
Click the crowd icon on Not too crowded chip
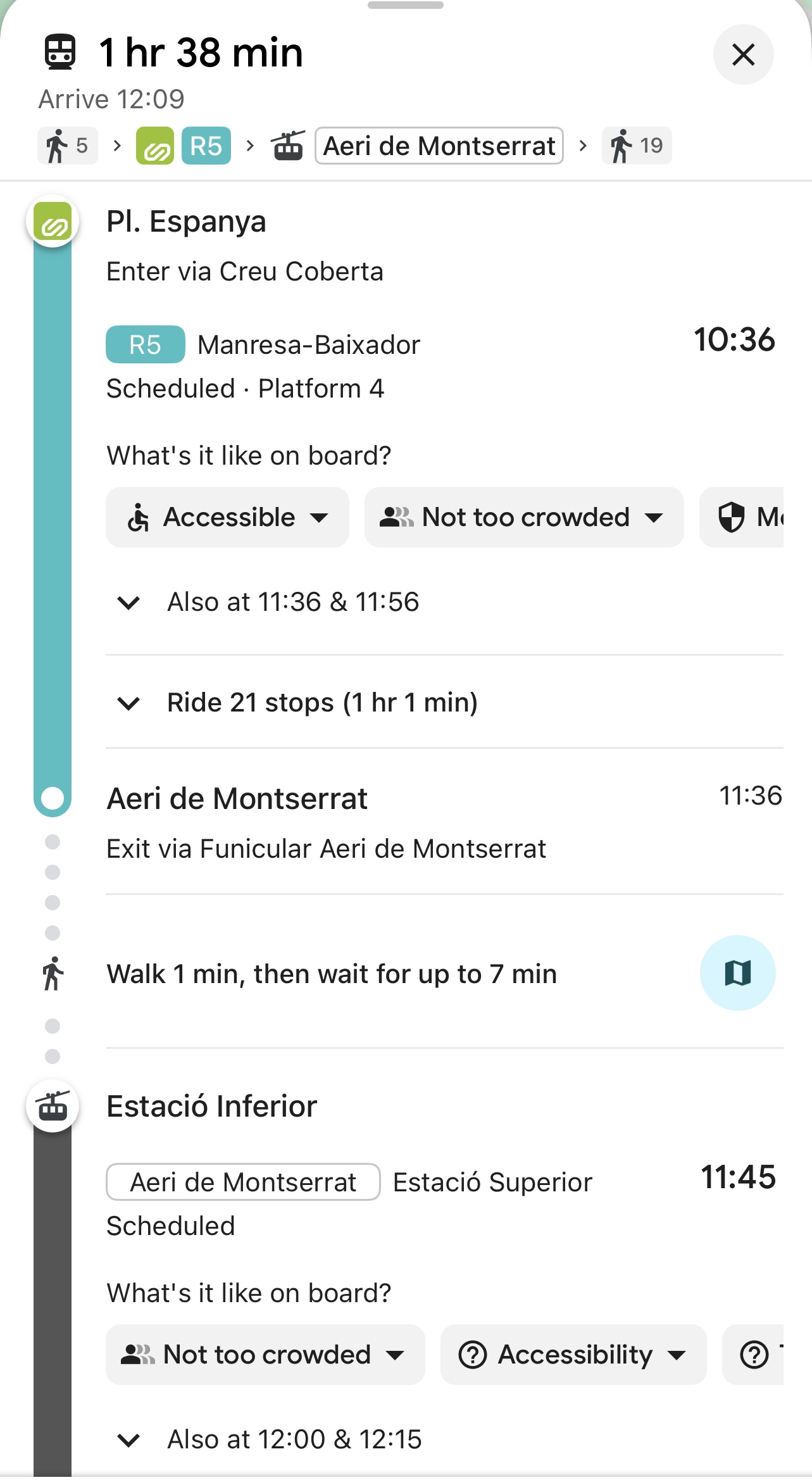(x=396, y=517)
